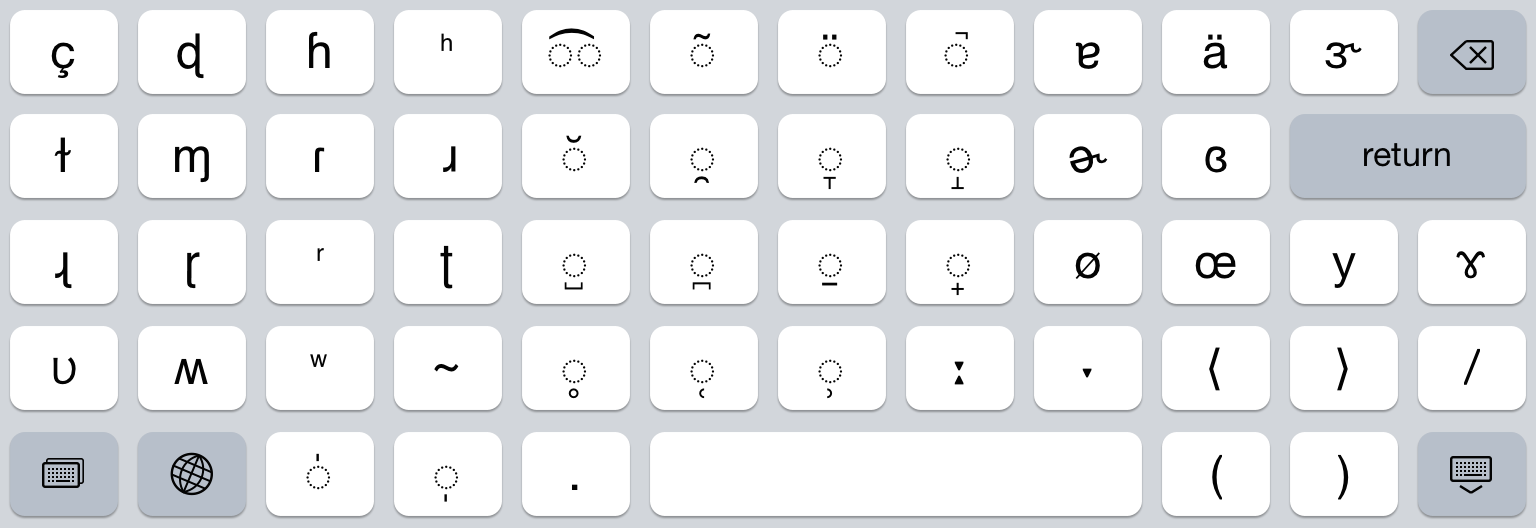Insert the left angle bracket ⟨
The image size is (1536, 528).
click(x=1215, y=368)
